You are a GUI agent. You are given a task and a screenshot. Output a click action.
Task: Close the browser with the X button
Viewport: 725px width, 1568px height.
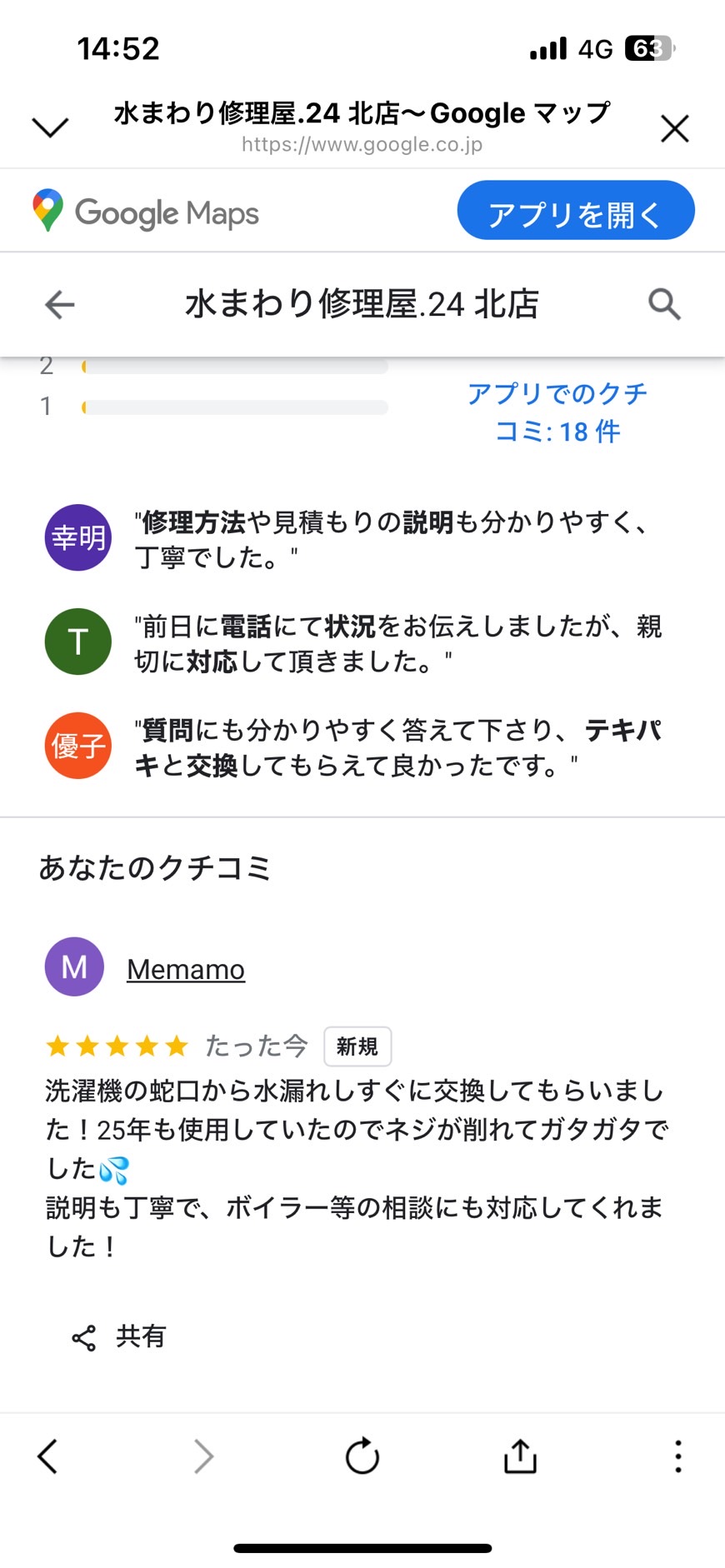tap(674, 128)
